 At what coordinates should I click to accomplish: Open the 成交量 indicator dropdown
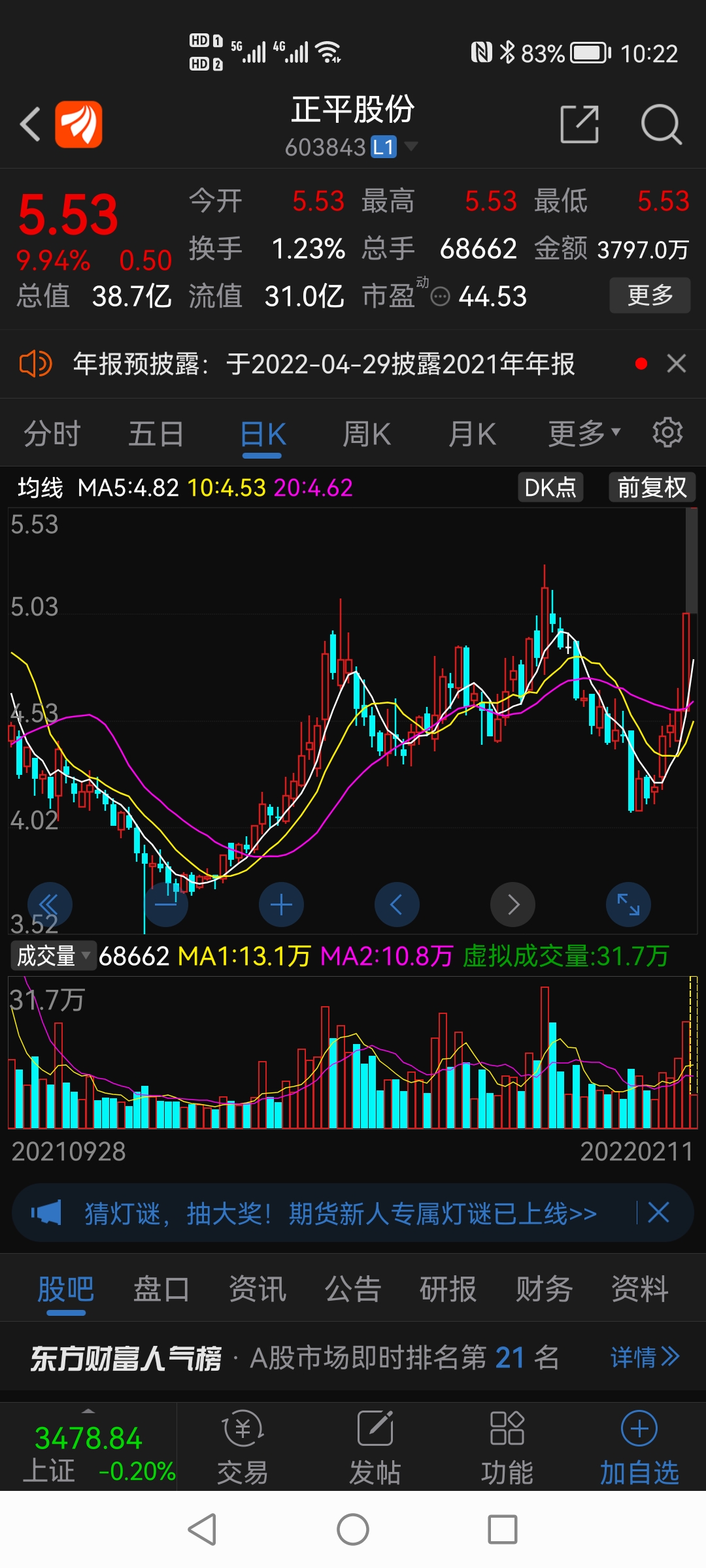[x=53, y=956]
